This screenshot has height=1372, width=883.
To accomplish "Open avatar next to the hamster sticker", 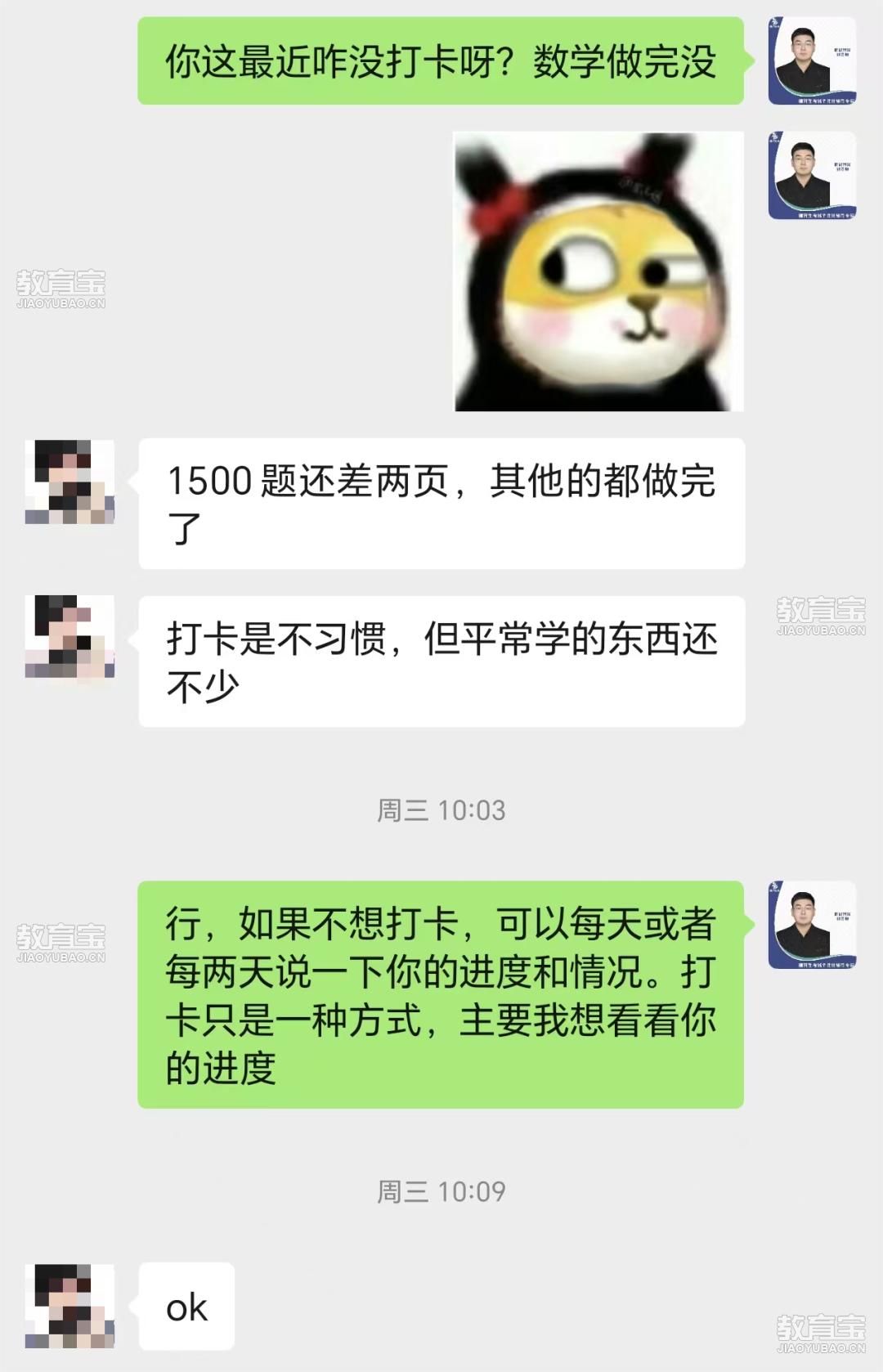I will click(812, 176).
